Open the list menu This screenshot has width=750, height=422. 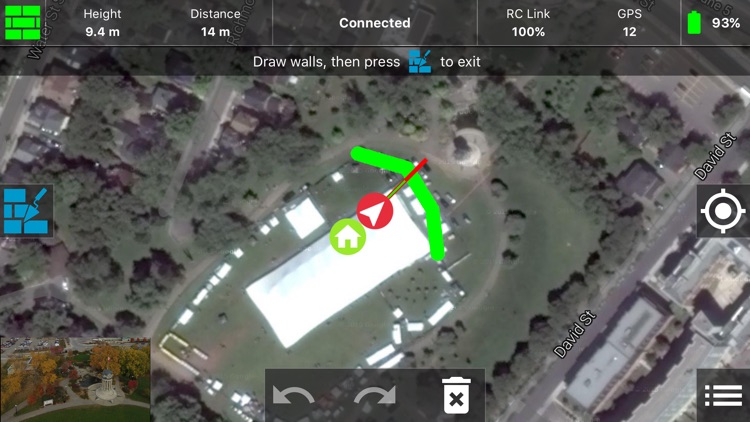[722, 395]
